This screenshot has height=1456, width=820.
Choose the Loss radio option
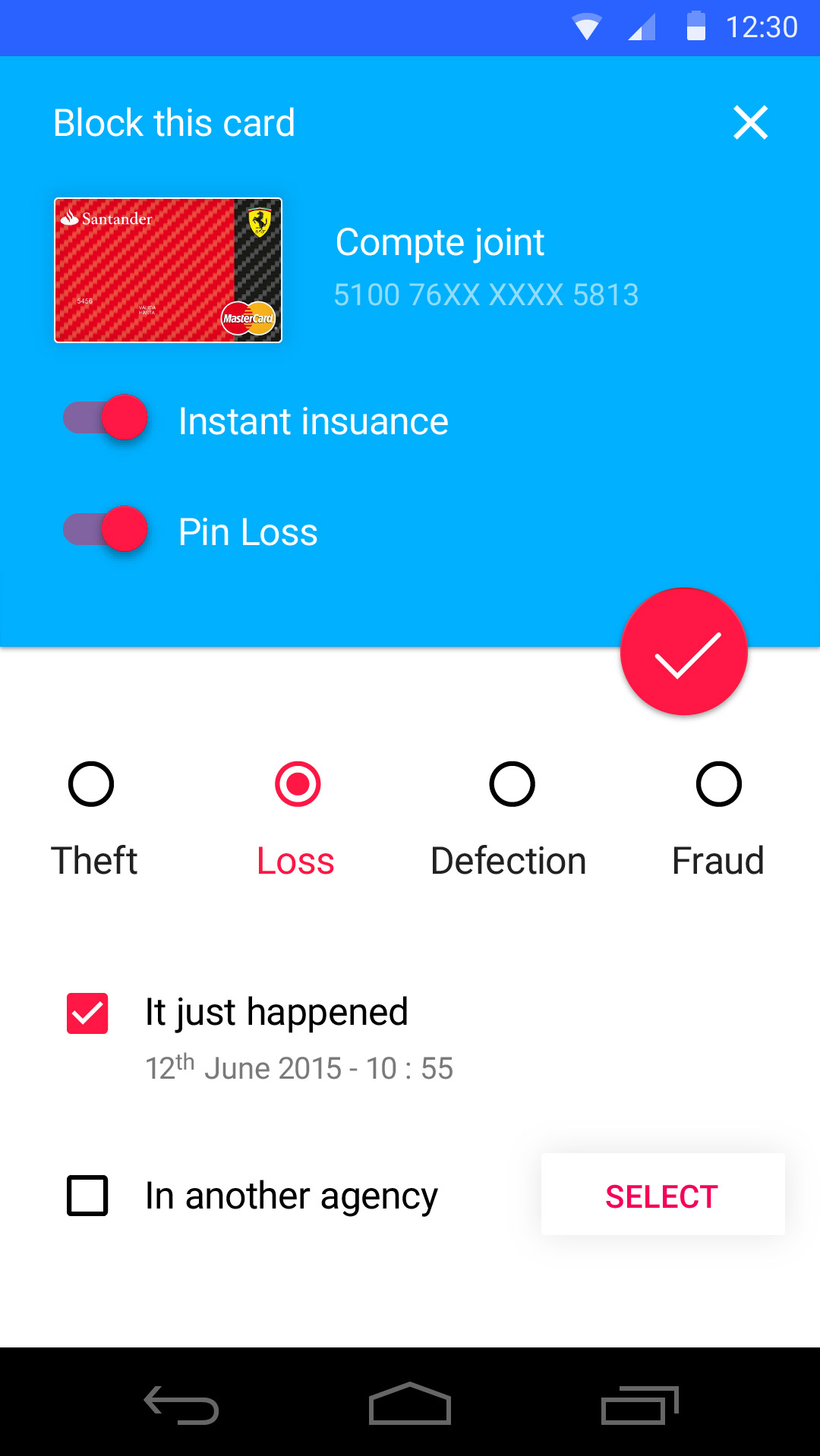298,784
